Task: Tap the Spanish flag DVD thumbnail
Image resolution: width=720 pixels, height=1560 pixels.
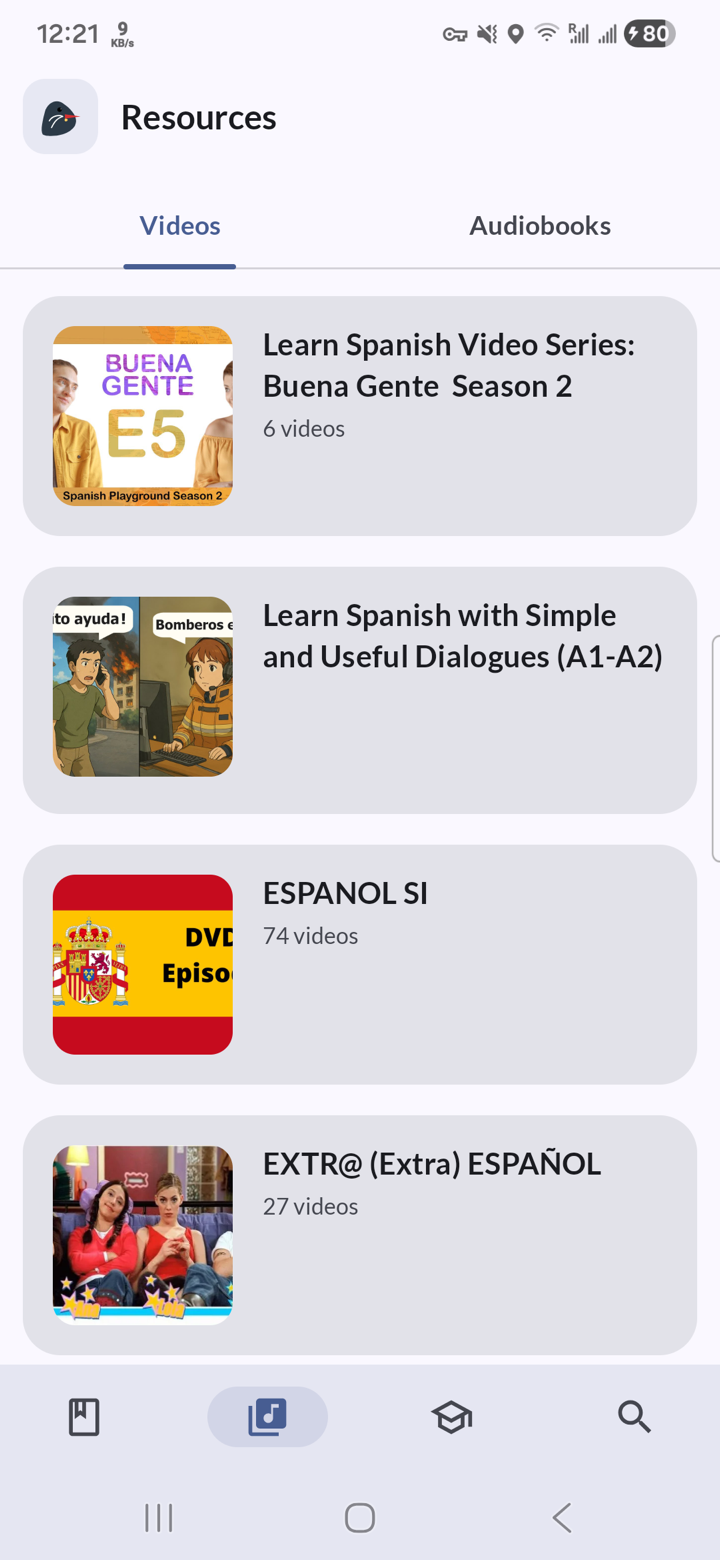Action: [x=142, y=963]
